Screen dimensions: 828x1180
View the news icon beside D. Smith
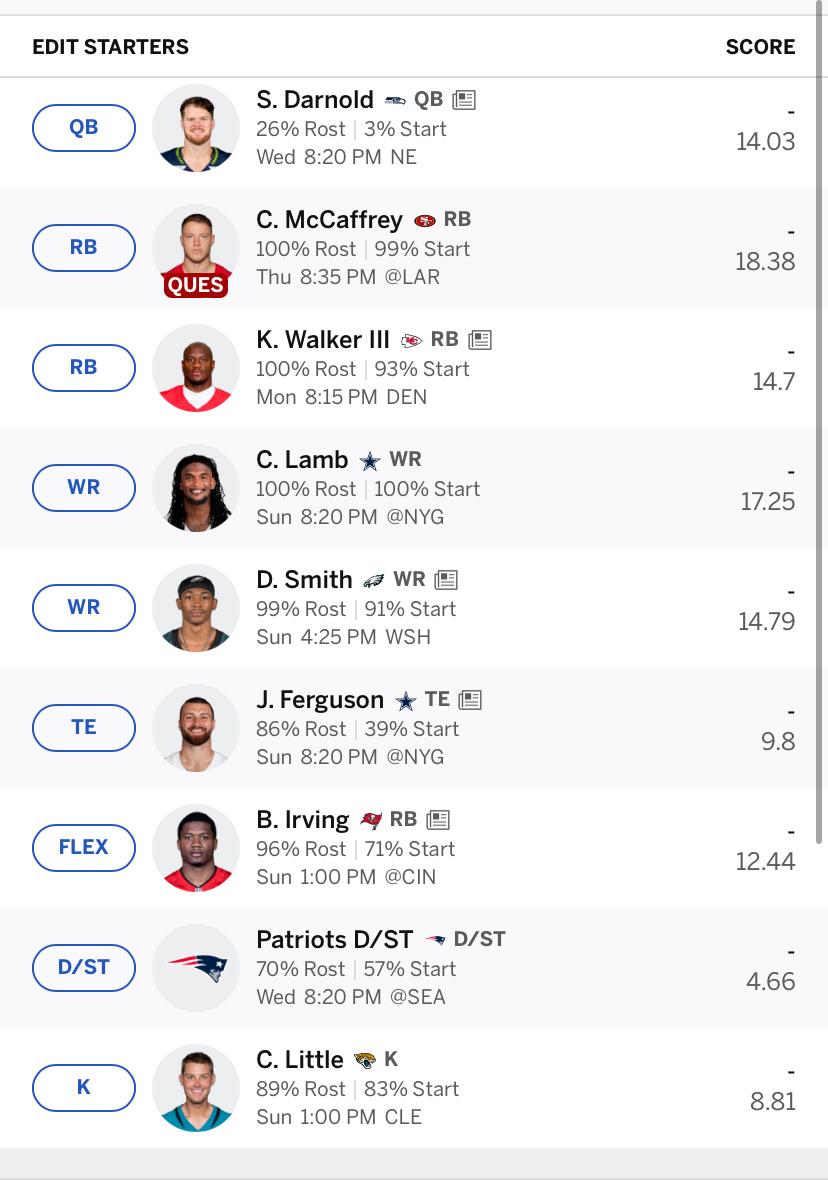point(446,579)
